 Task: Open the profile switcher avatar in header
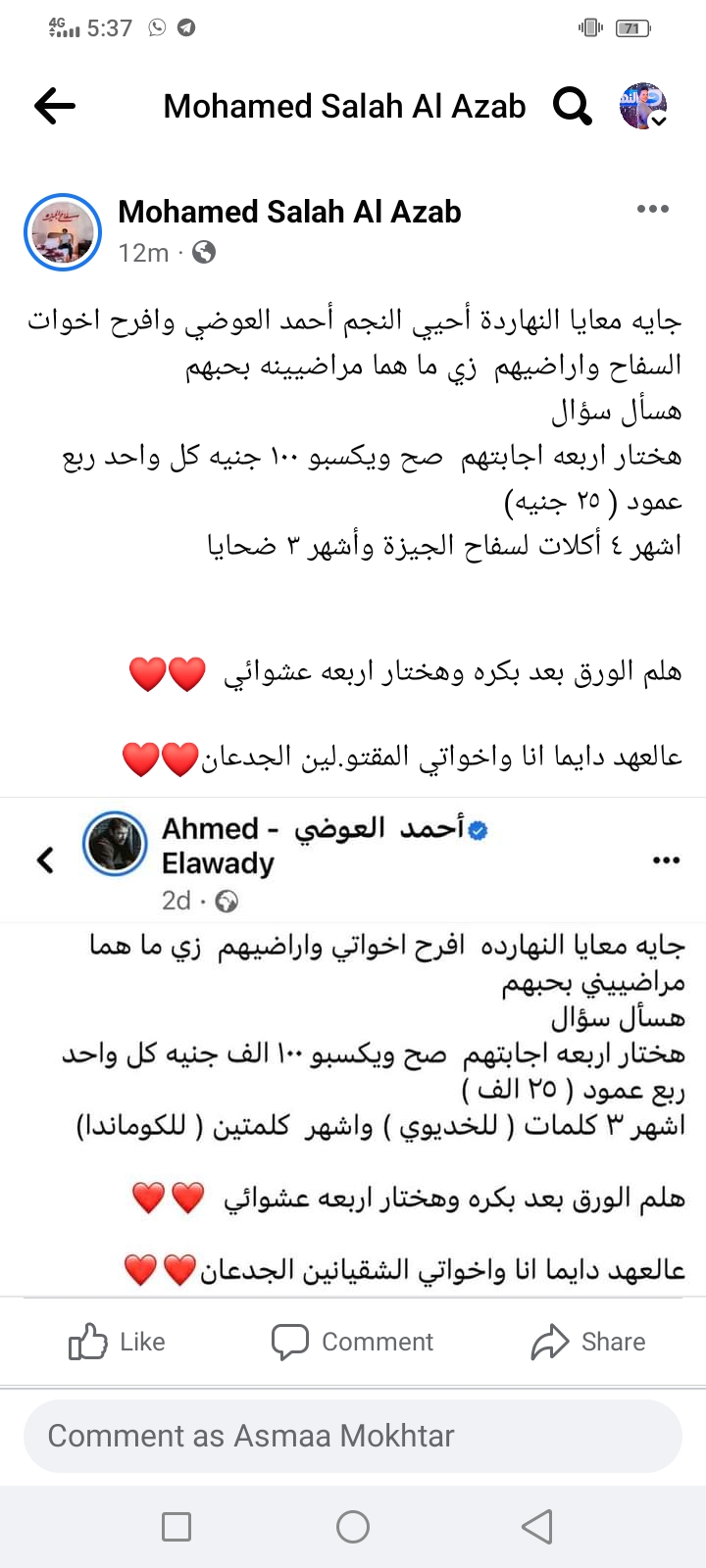pyautogui.click(x=643, y=106)
